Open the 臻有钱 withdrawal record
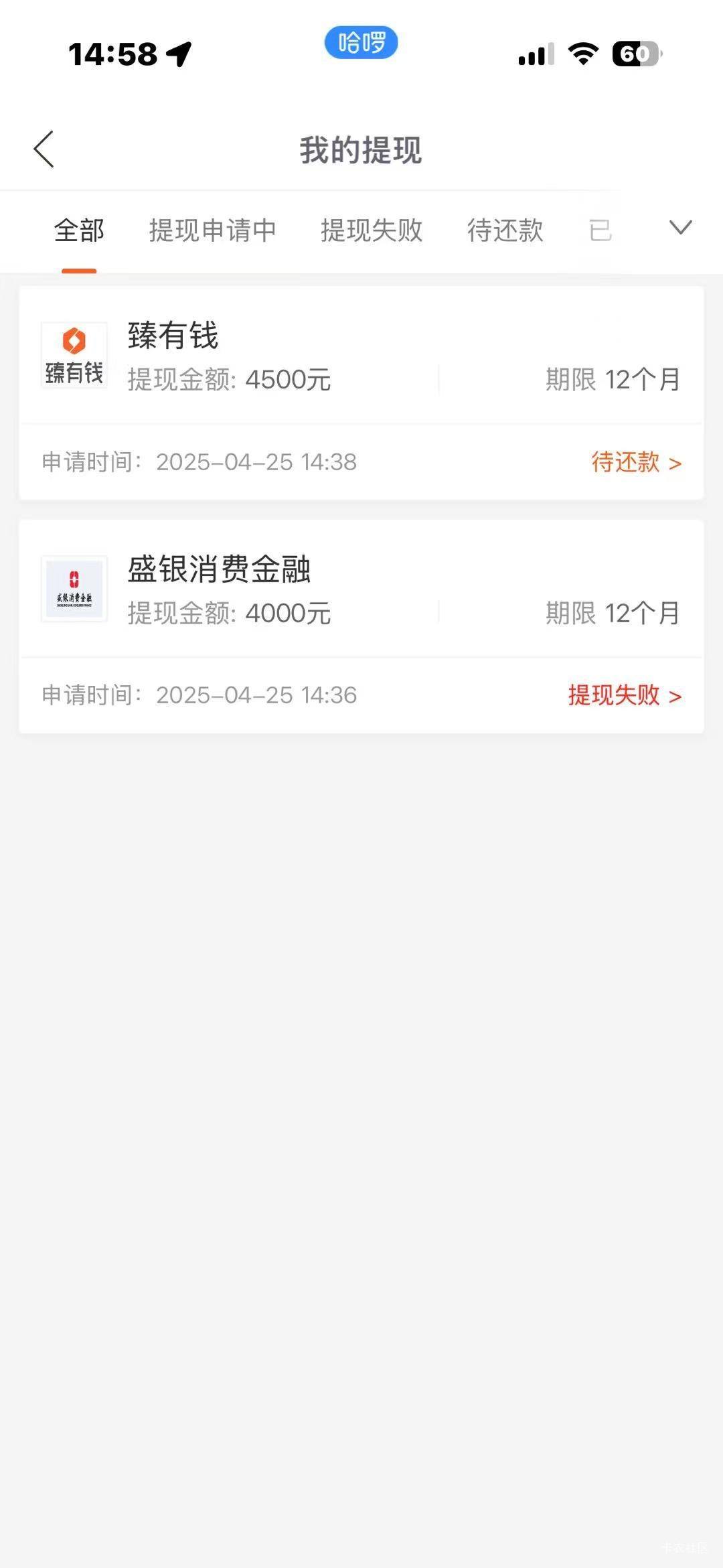This screenshot has width=723, height=1568. pos(361,393)
